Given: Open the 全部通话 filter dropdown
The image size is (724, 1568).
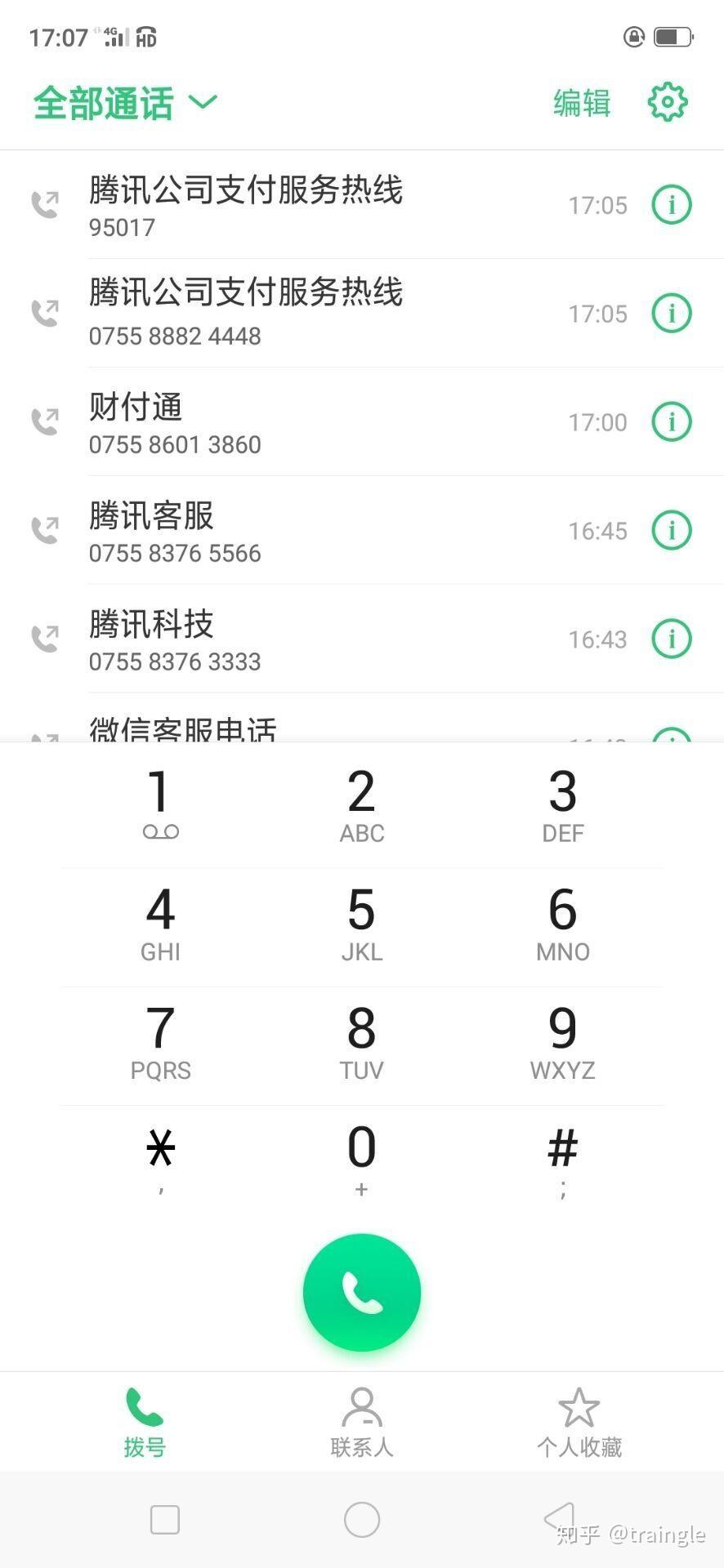Looking at the screenshot, I should [104, 101].
